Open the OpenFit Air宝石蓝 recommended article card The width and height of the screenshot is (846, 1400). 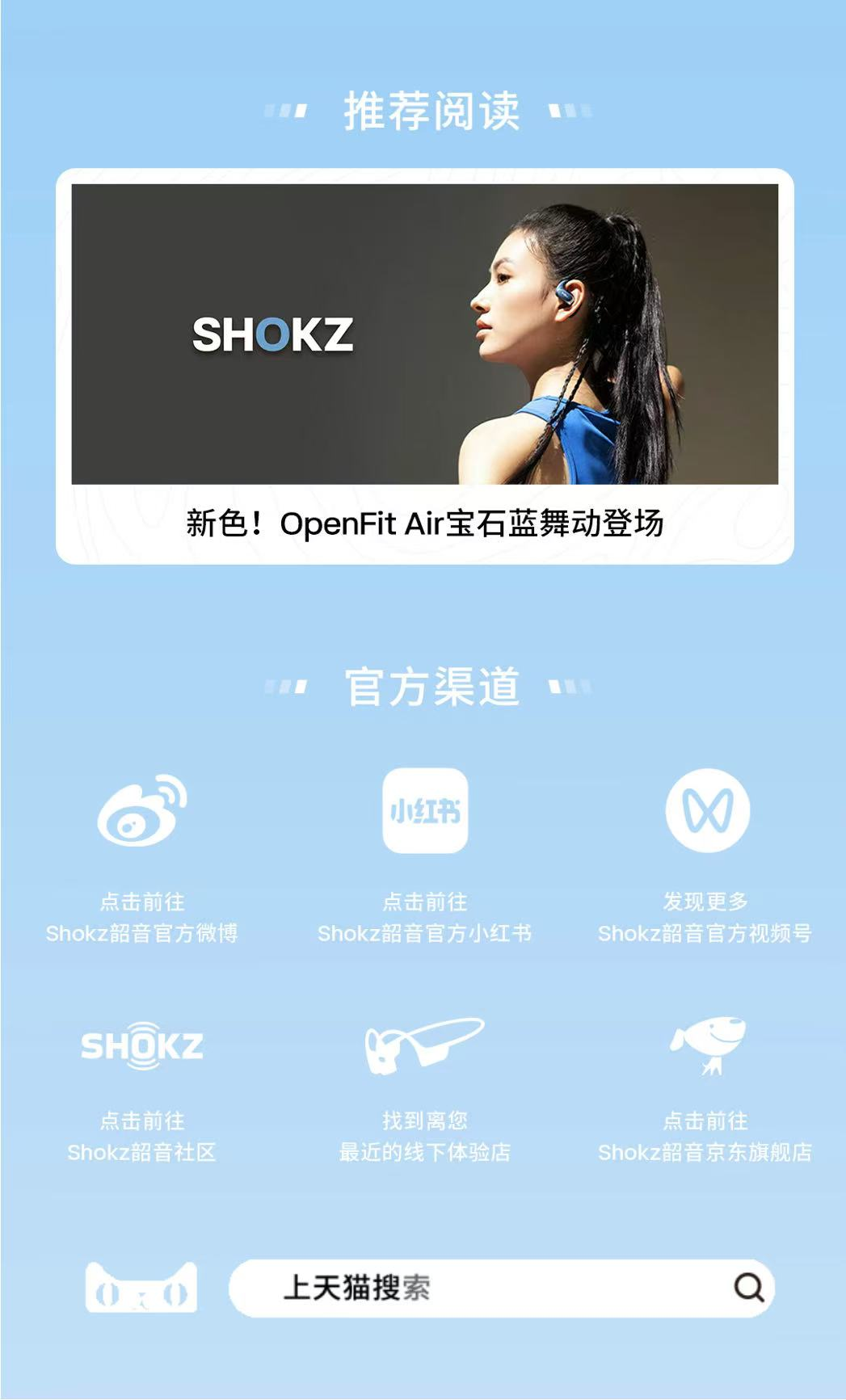pyautogui.click(x=424, y=366)
